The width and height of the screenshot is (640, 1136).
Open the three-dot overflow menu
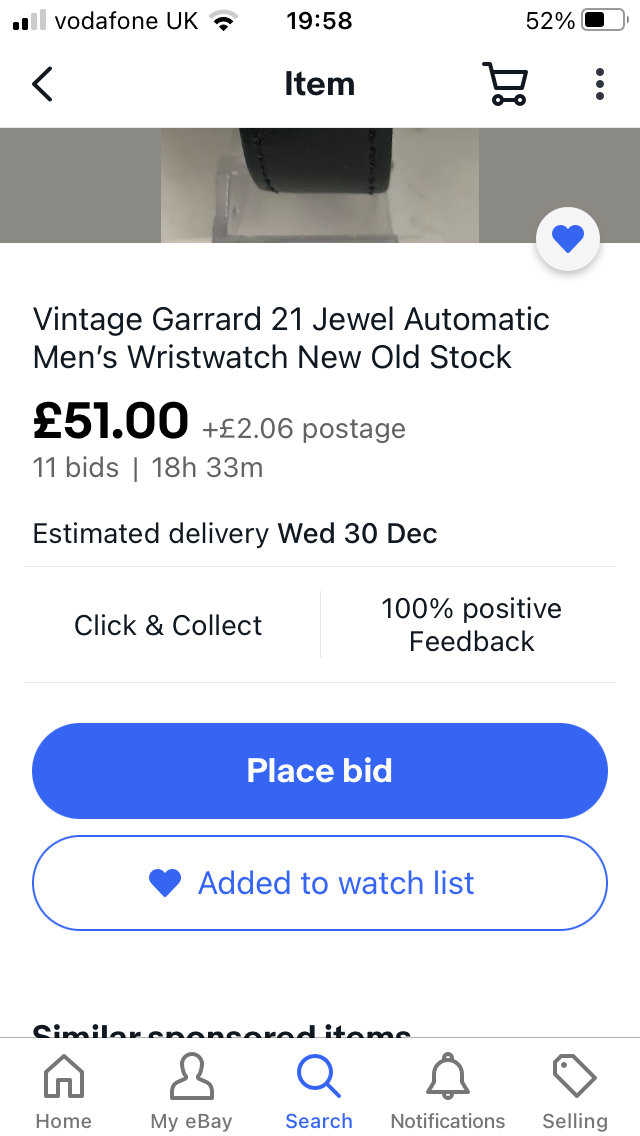click(599, 85)
